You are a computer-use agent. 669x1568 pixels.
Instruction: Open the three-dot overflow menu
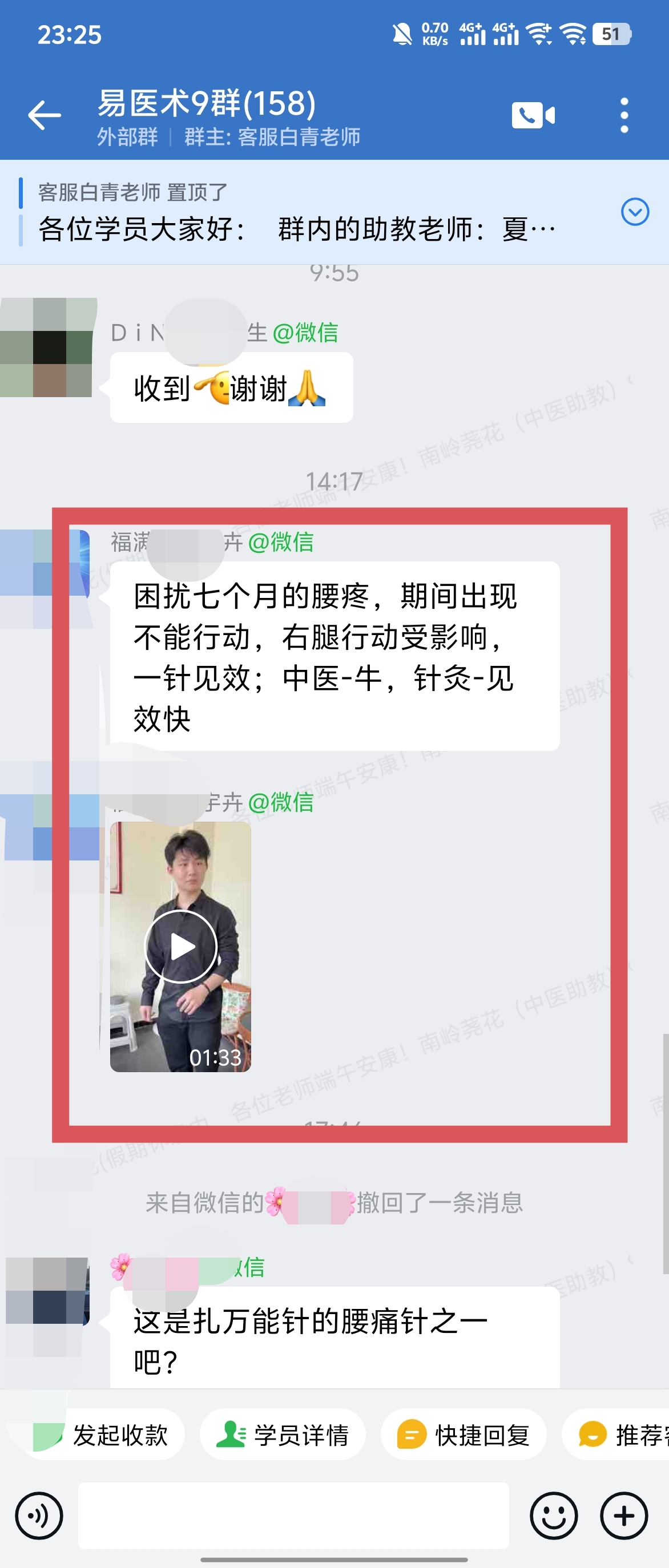click(624, 115)
